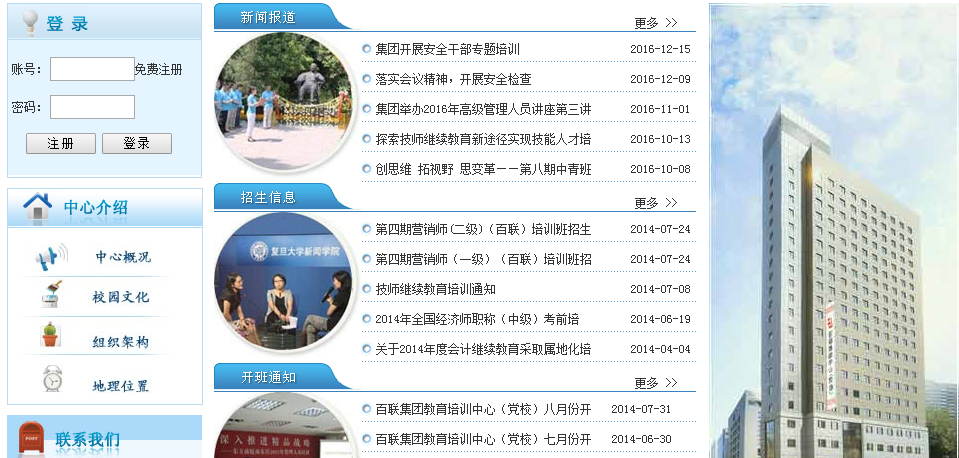Open 地理位置 in the sidebar
This screenshot has height=458, width=959.
tap(121, 386)
